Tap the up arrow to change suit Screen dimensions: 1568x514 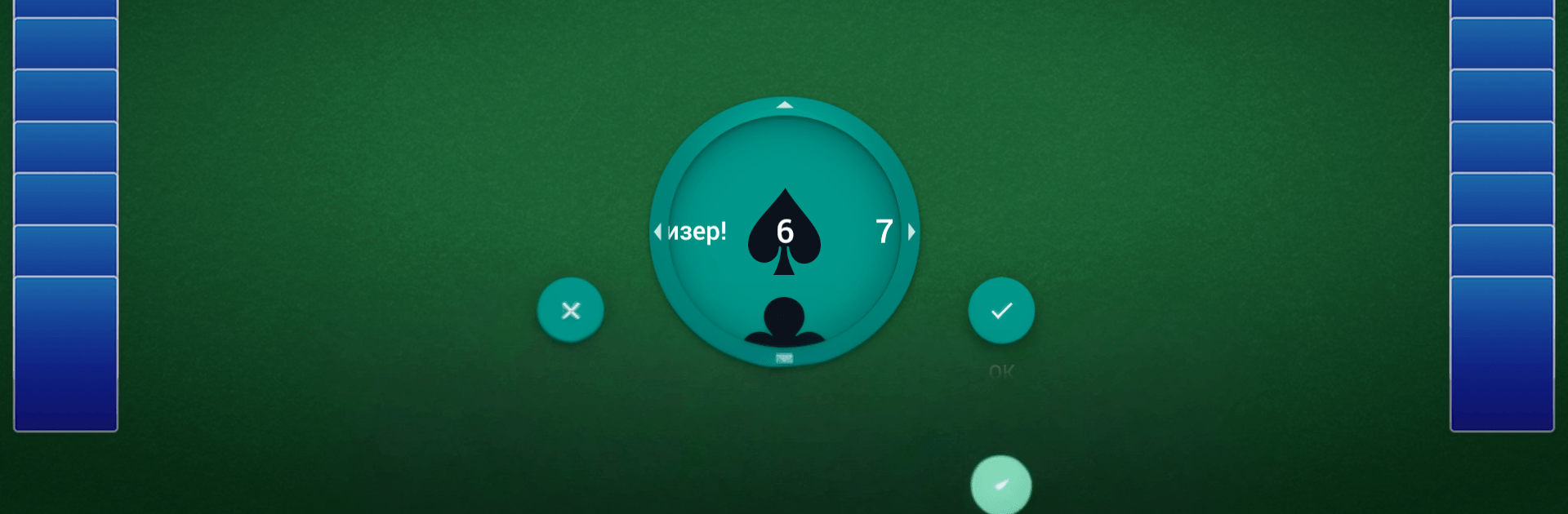(x=784, y=105)
